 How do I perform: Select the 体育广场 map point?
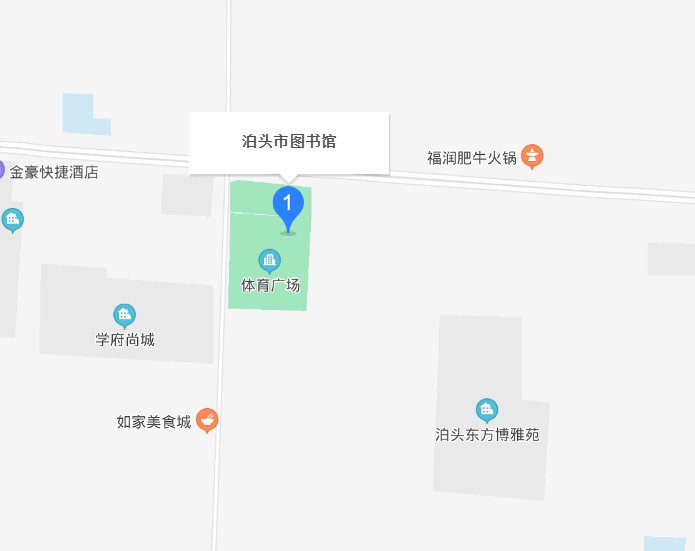pos(269,262)
